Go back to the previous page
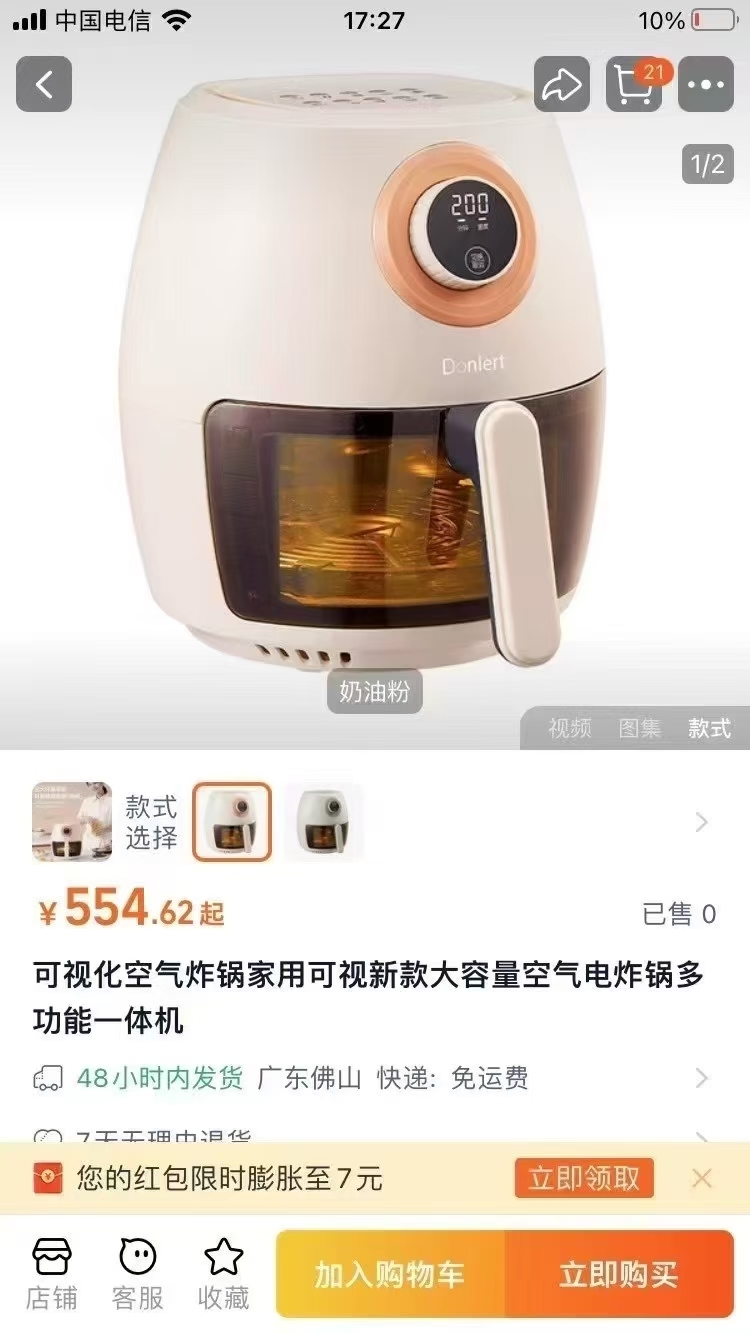The width and height of the screenshot is (750, 1334). 44,84
